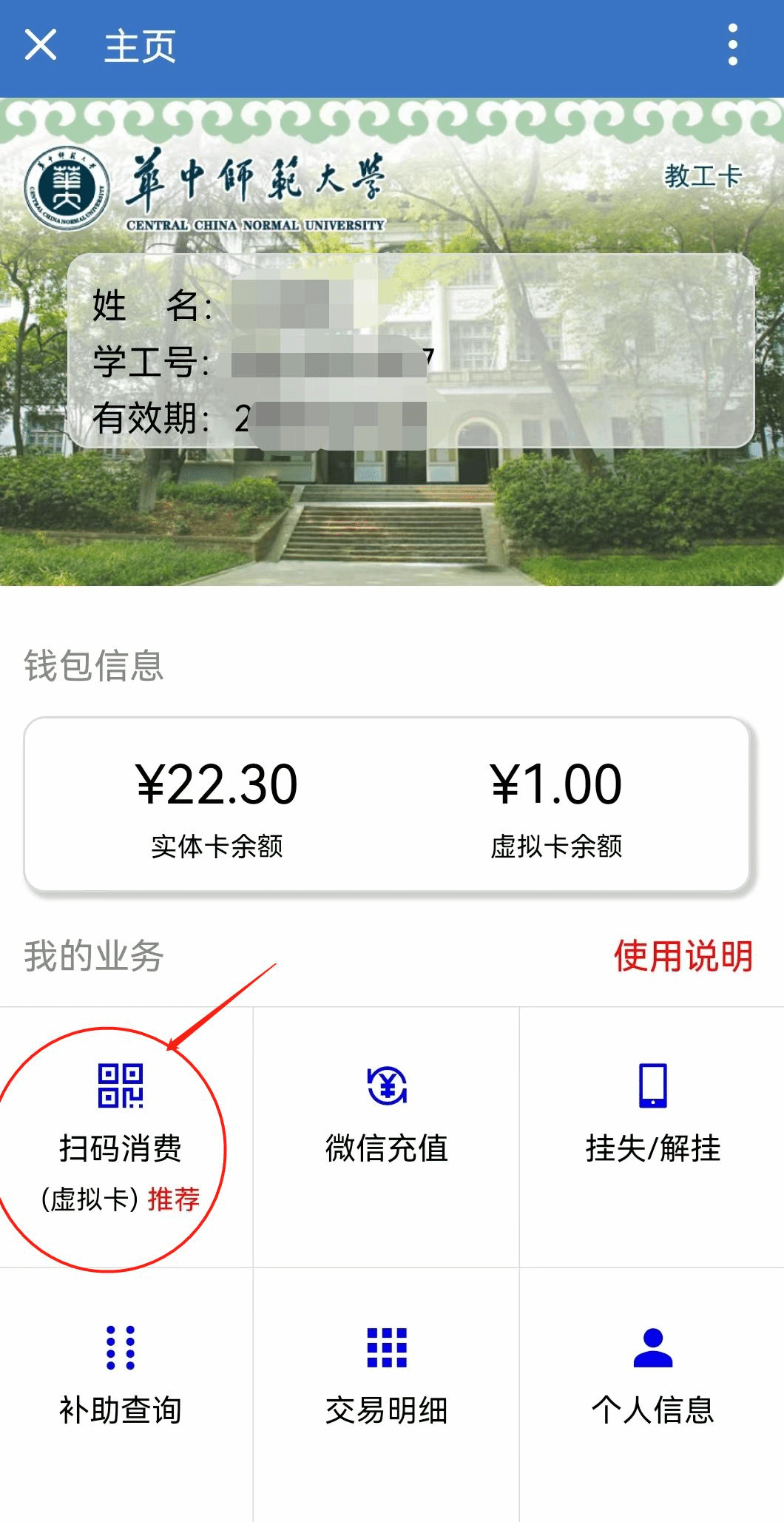This screenshot has height=1522, width=784.
Task: Open 使用说明 usage instructions
Action: pos(683,956)
